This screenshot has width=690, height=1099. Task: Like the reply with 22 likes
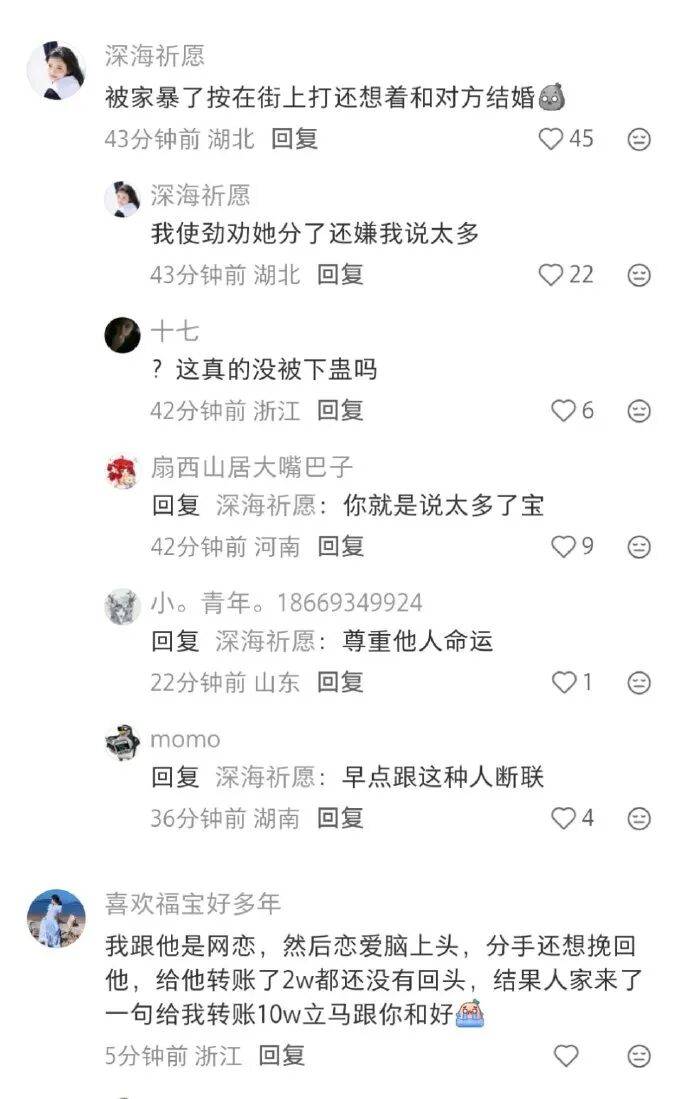click(551, 274)
